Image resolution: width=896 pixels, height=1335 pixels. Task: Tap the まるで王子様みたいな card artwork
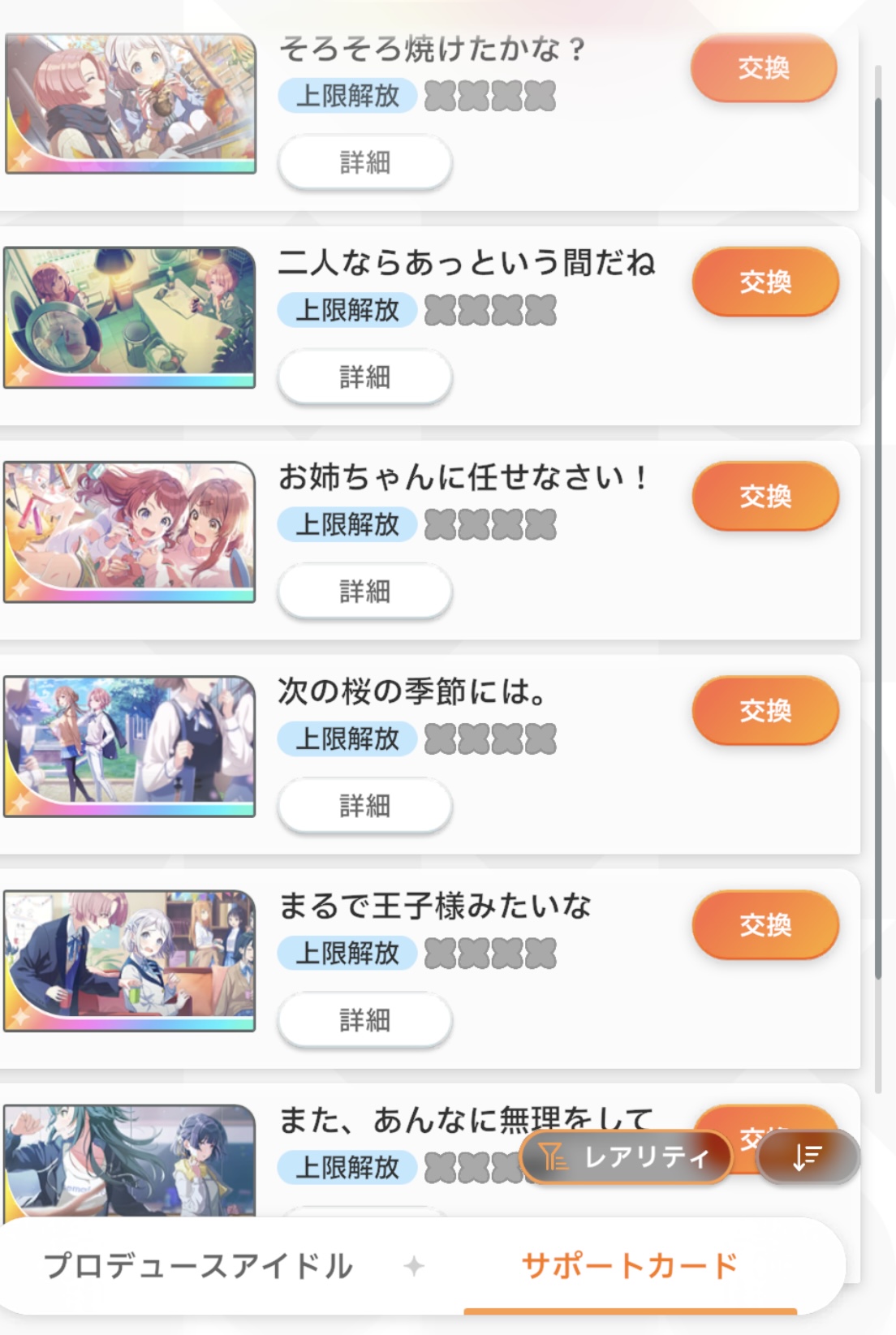pyautogui.click(x=130, y=961)
